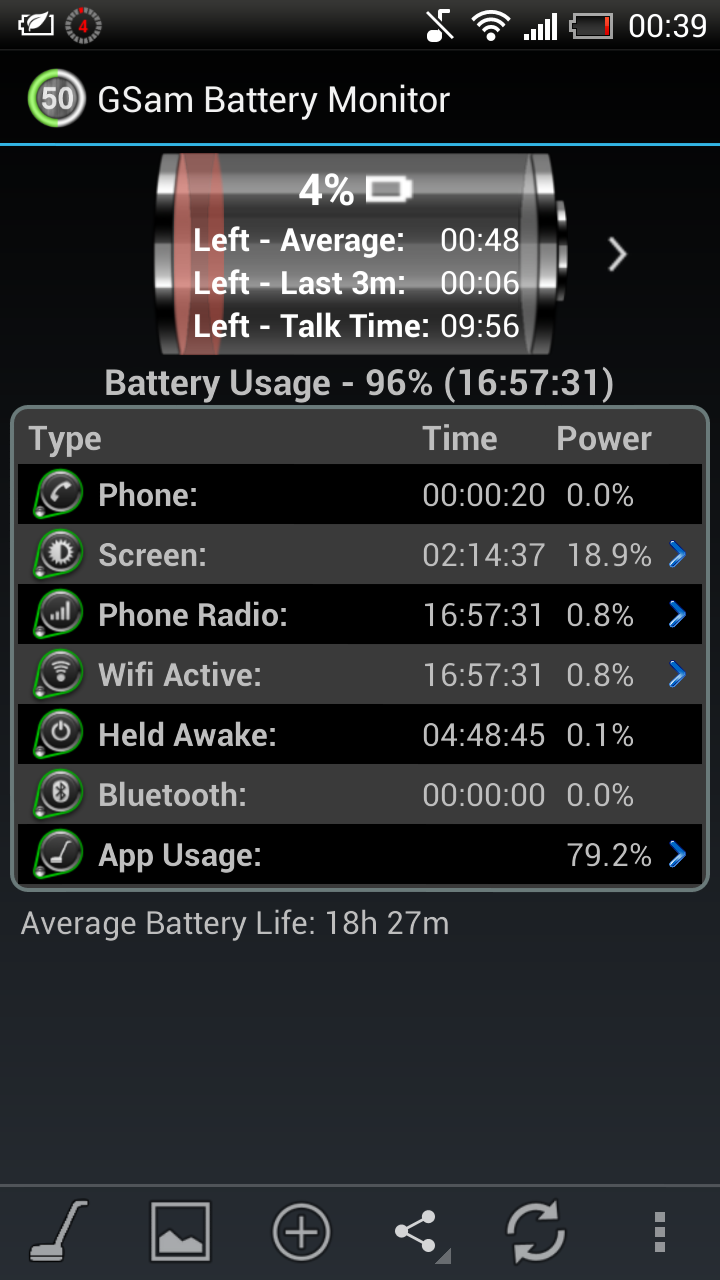Refresh the battery statistics
The height and width of the screenshot is (1280, 720).
click(538, 1232)
